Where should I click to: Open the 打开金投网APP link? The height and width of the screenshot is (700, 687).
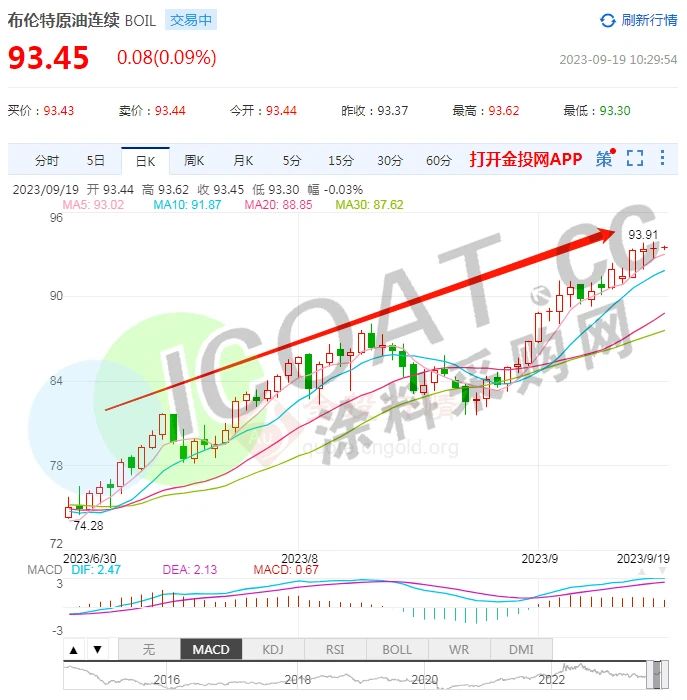tap(525, 159)
